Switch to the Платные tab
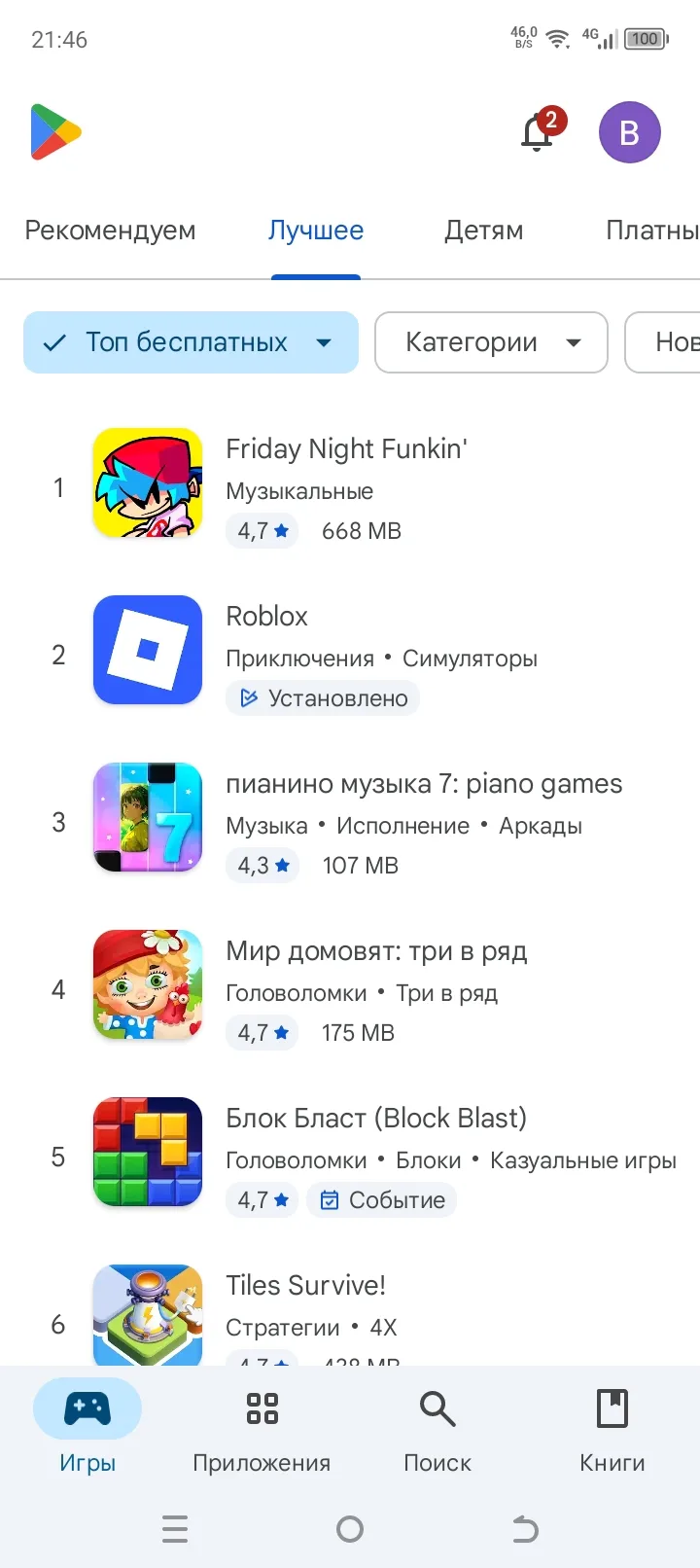Viewport: 700px width, 1568px height. tap(652, 231)
